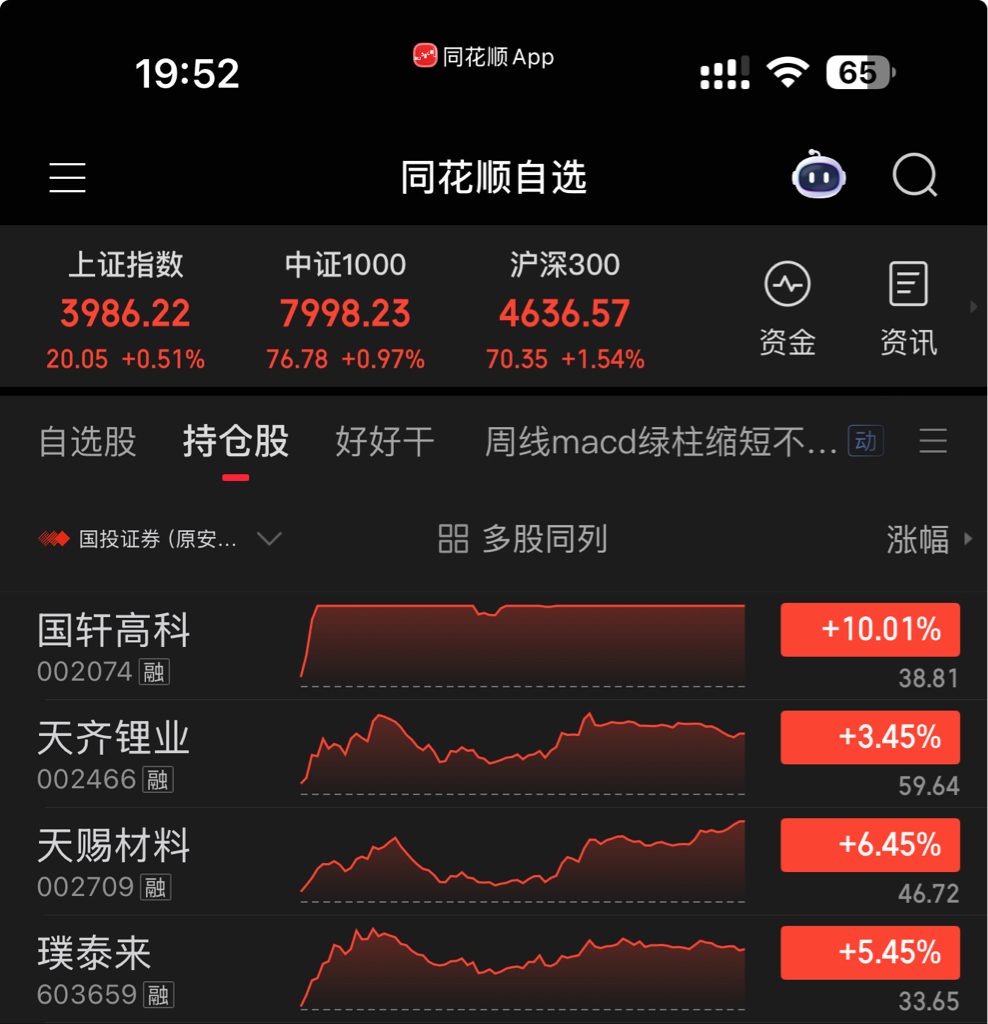Expand the 国投证券 account dropdown
Screen dimensions: 988x1024
[160, 539]
